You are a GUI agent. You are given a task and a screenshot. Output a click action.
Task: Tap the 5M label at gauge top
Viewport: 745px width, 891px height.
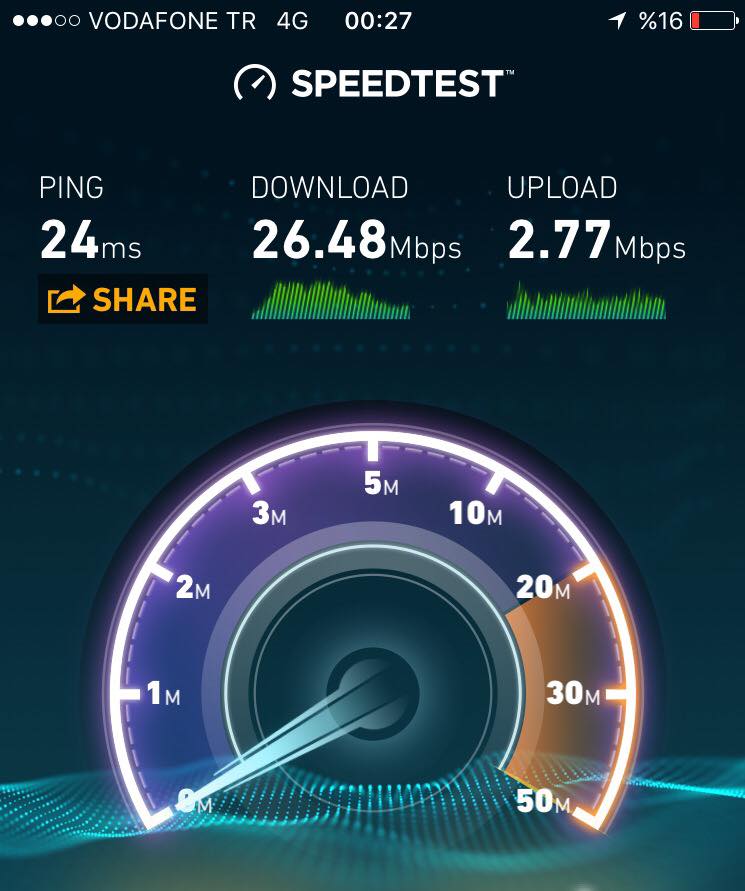pos(378,482)
